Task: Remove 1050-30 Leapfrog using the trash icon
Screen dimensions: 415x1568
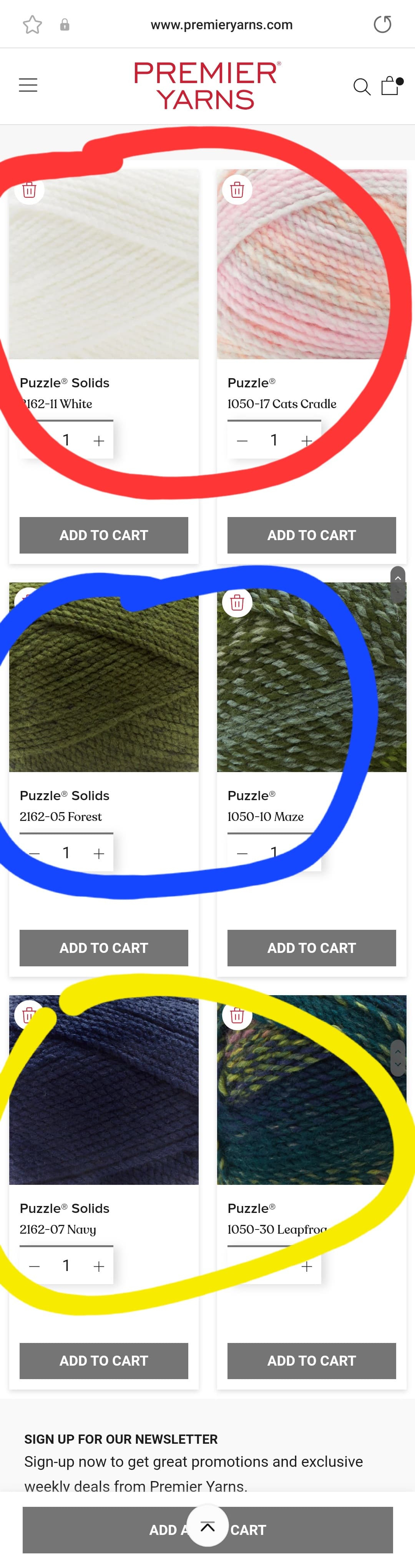Action: tap(237, 1015)
